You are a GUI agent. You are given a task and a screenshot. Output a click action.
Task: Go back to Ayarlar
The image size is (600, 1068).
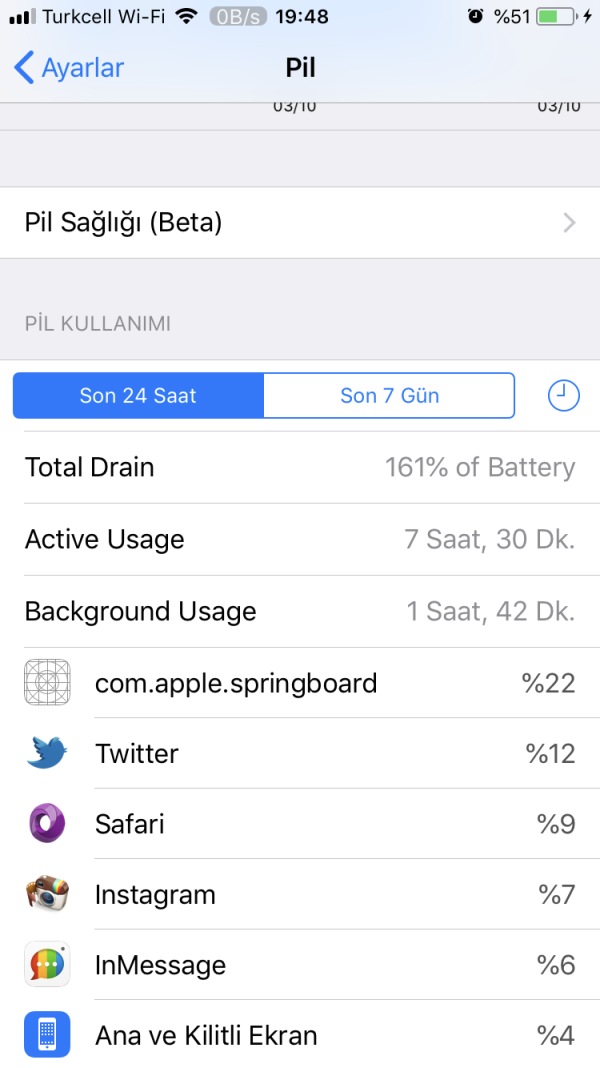click(x=68, y=68)
